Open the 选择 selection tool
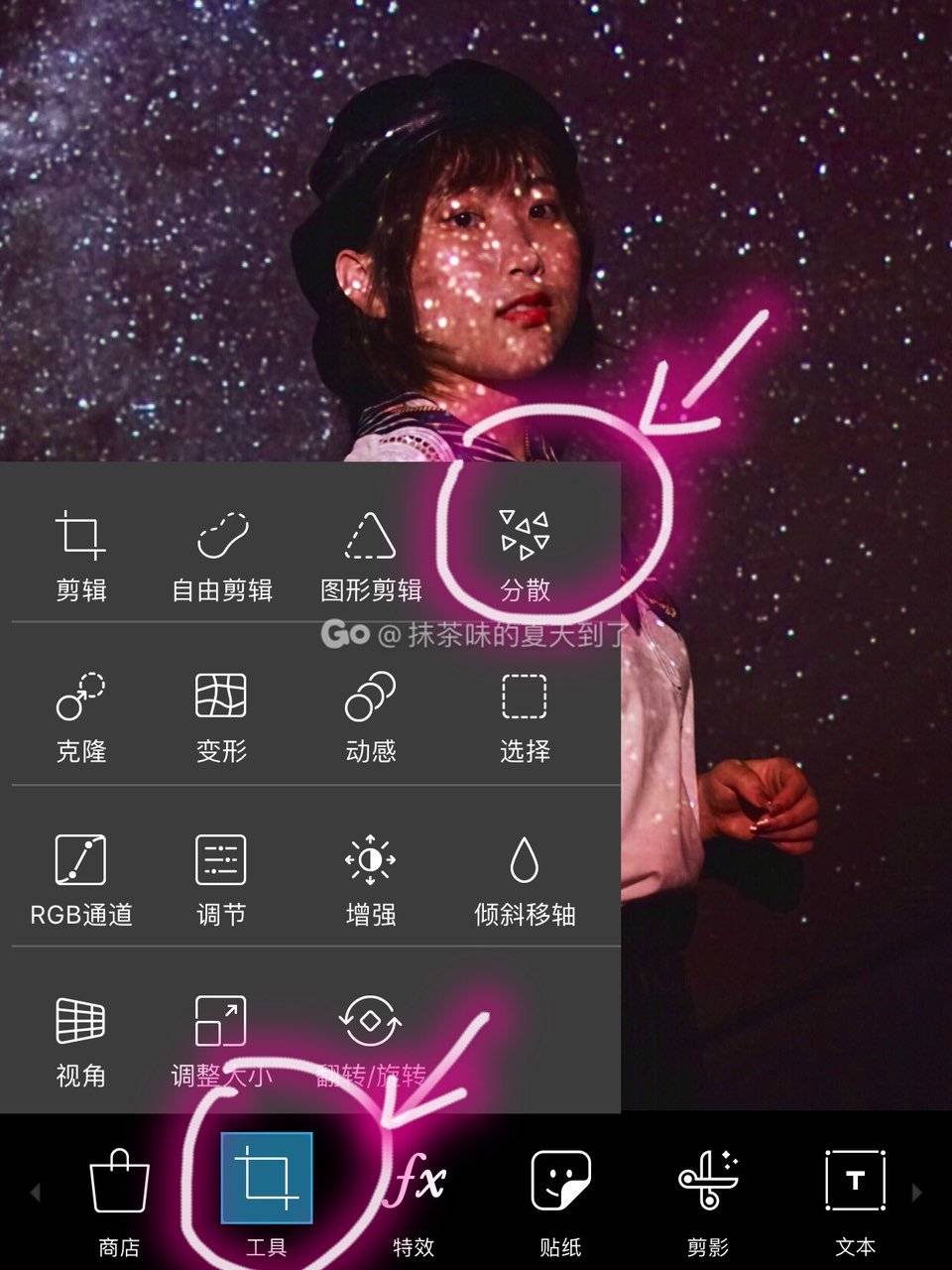952x1270 pixels. coord(525,714)
